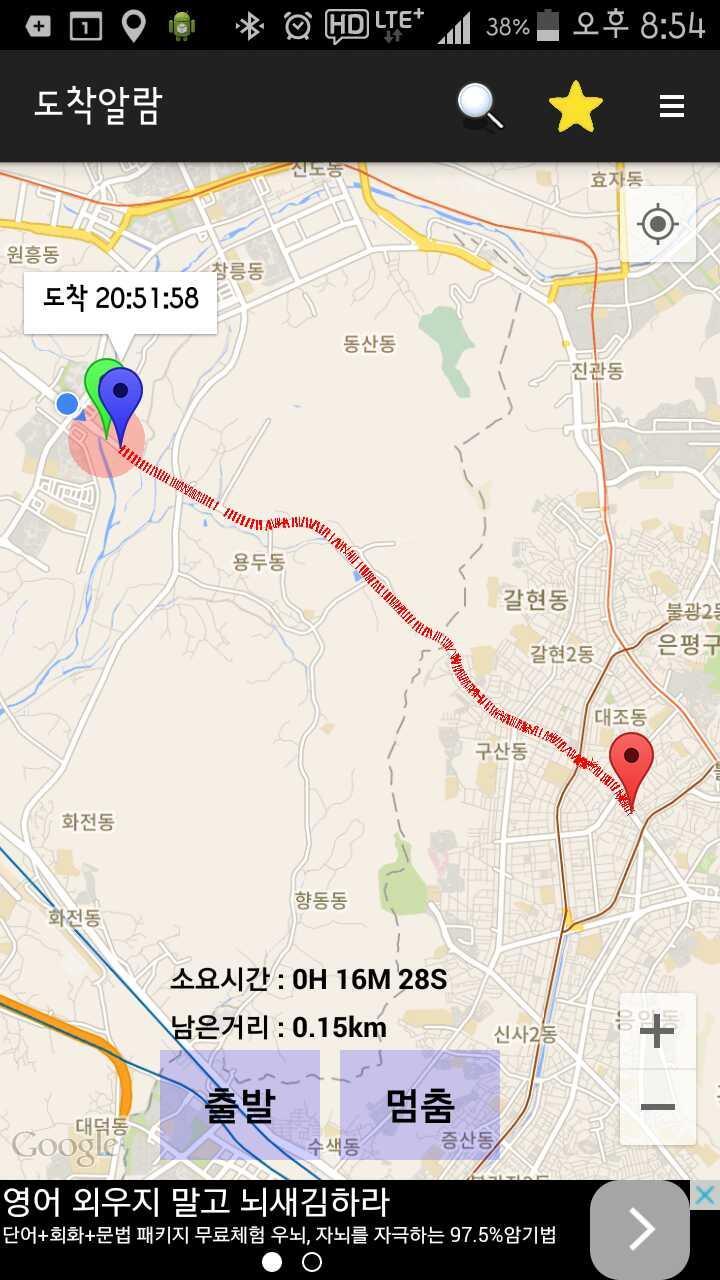The width and height of the screenshot is (720, 1280).
Task: Open the hamburger menu
Action: tap(672, 106)
